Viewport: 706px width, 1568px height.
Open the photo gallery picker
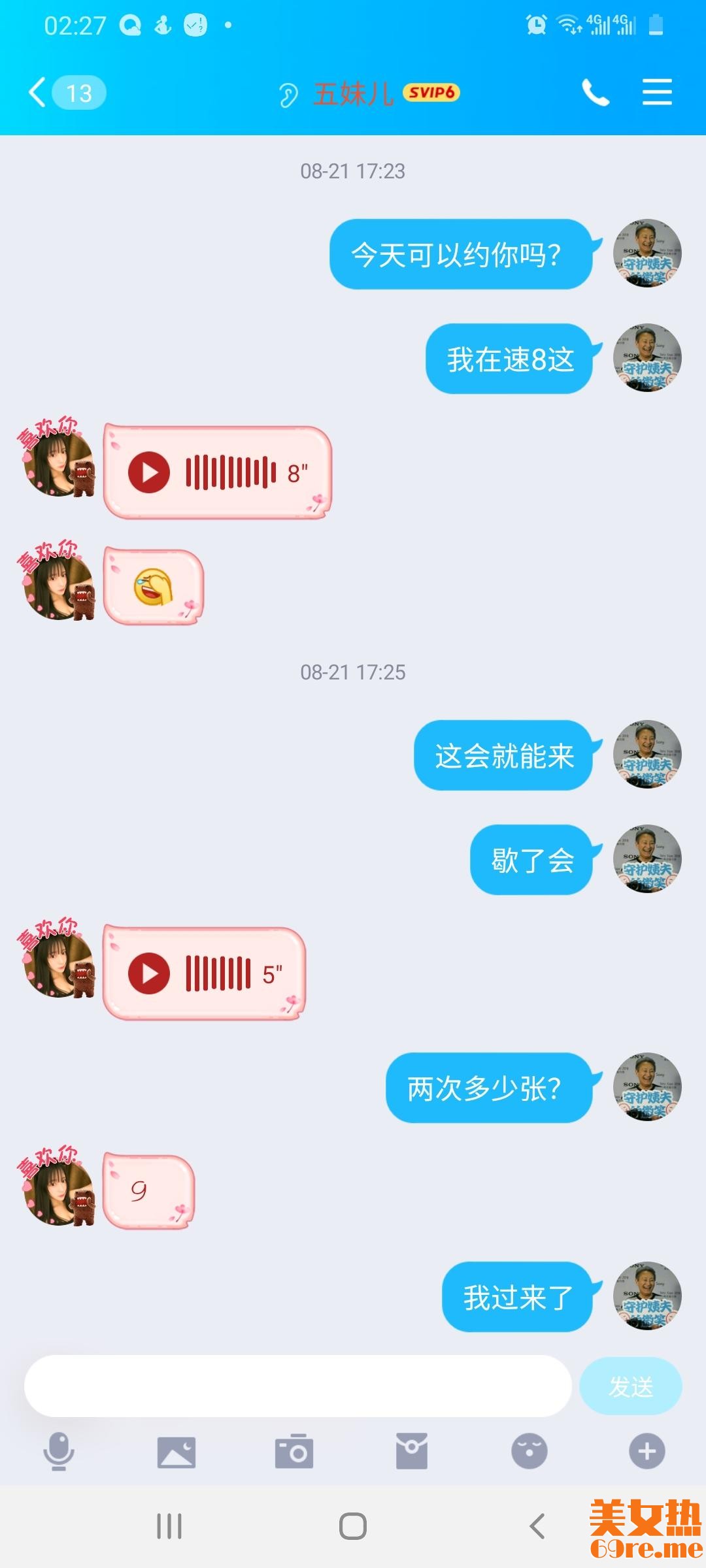tap(176, 1452)
